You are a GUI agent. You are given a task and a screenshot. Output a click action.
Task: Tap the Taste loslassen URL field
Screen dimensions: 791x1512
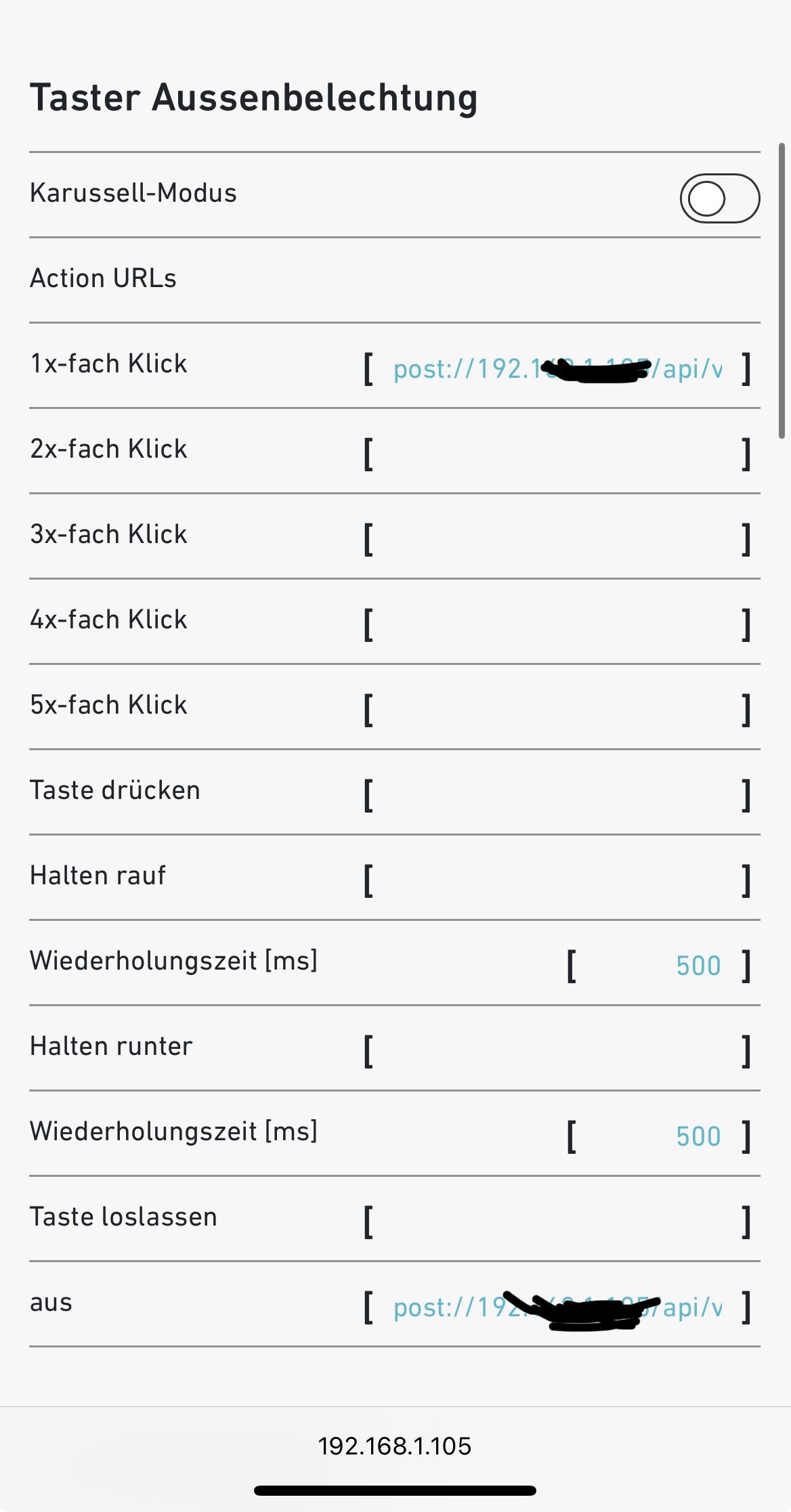point(557,1222)
